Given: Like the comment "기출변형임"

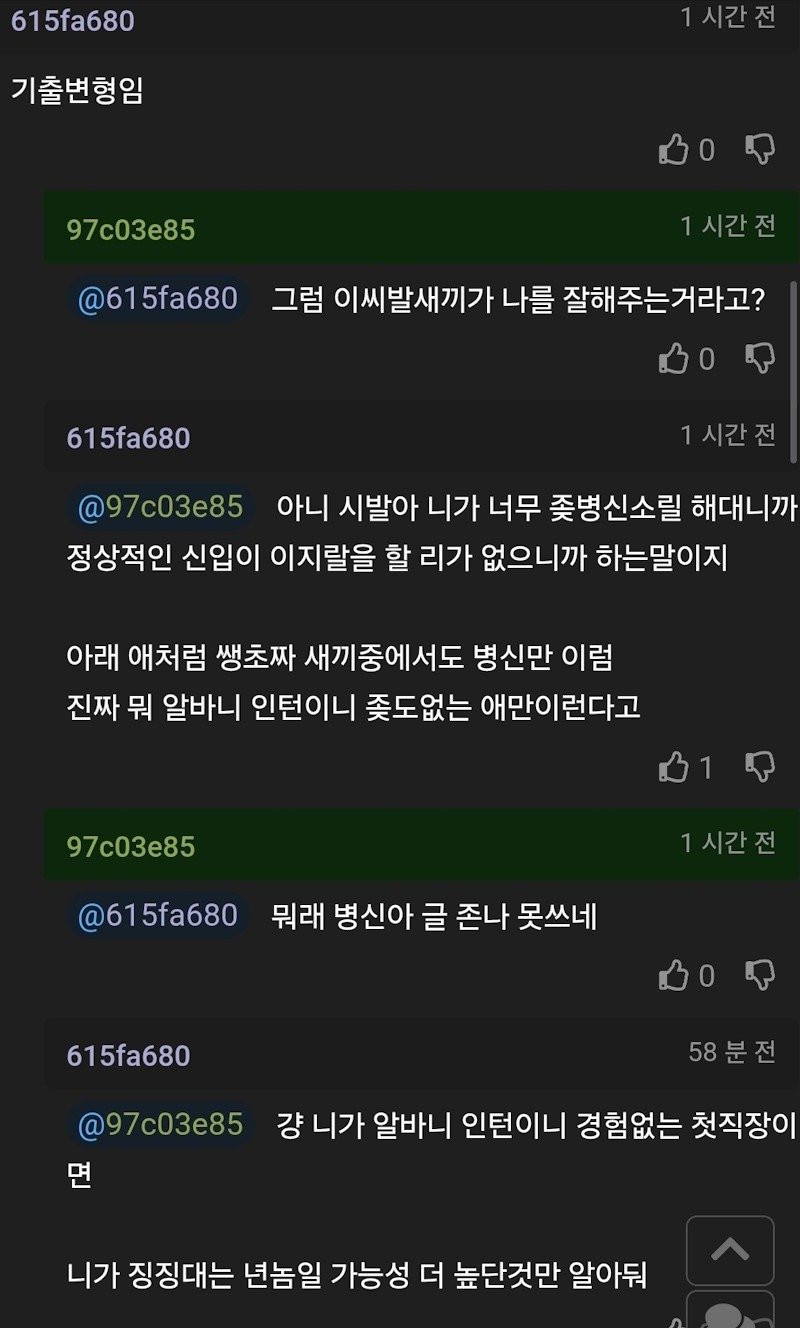Looking at the screenshot, I should point(674,151).
